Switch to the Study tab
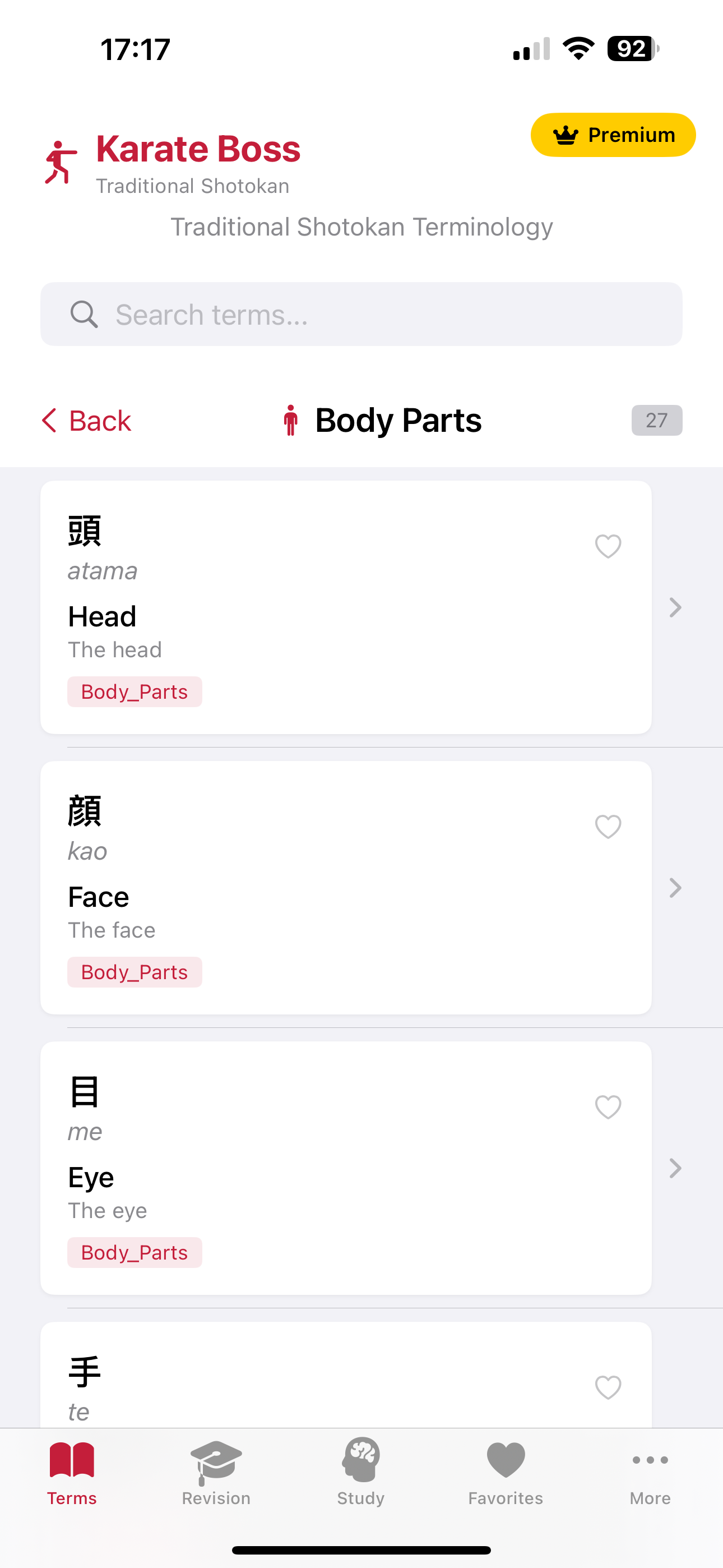723x1568 pixels. pos(361,1472)
